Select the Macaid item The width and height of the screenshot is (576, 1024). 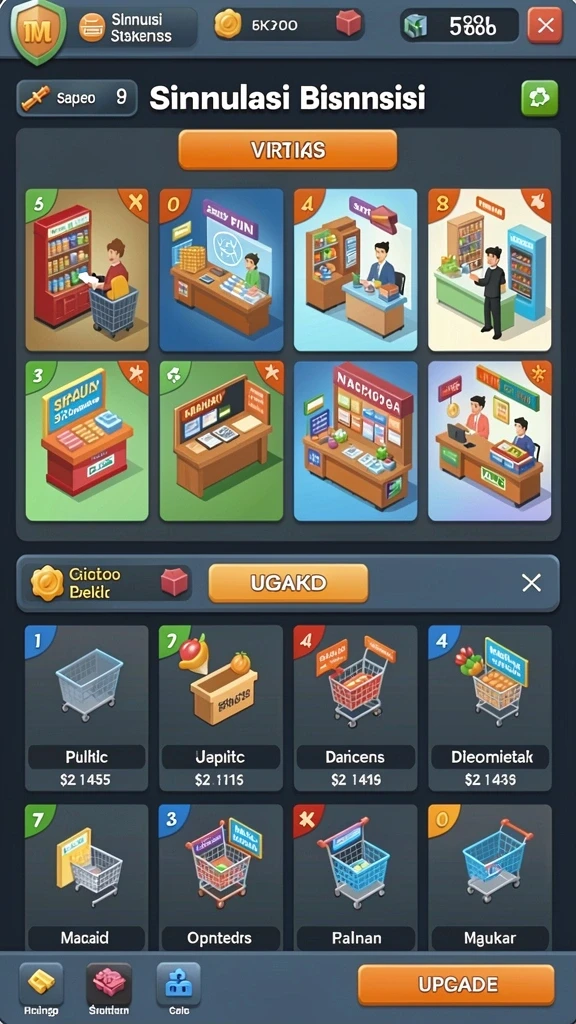[87, 877]
